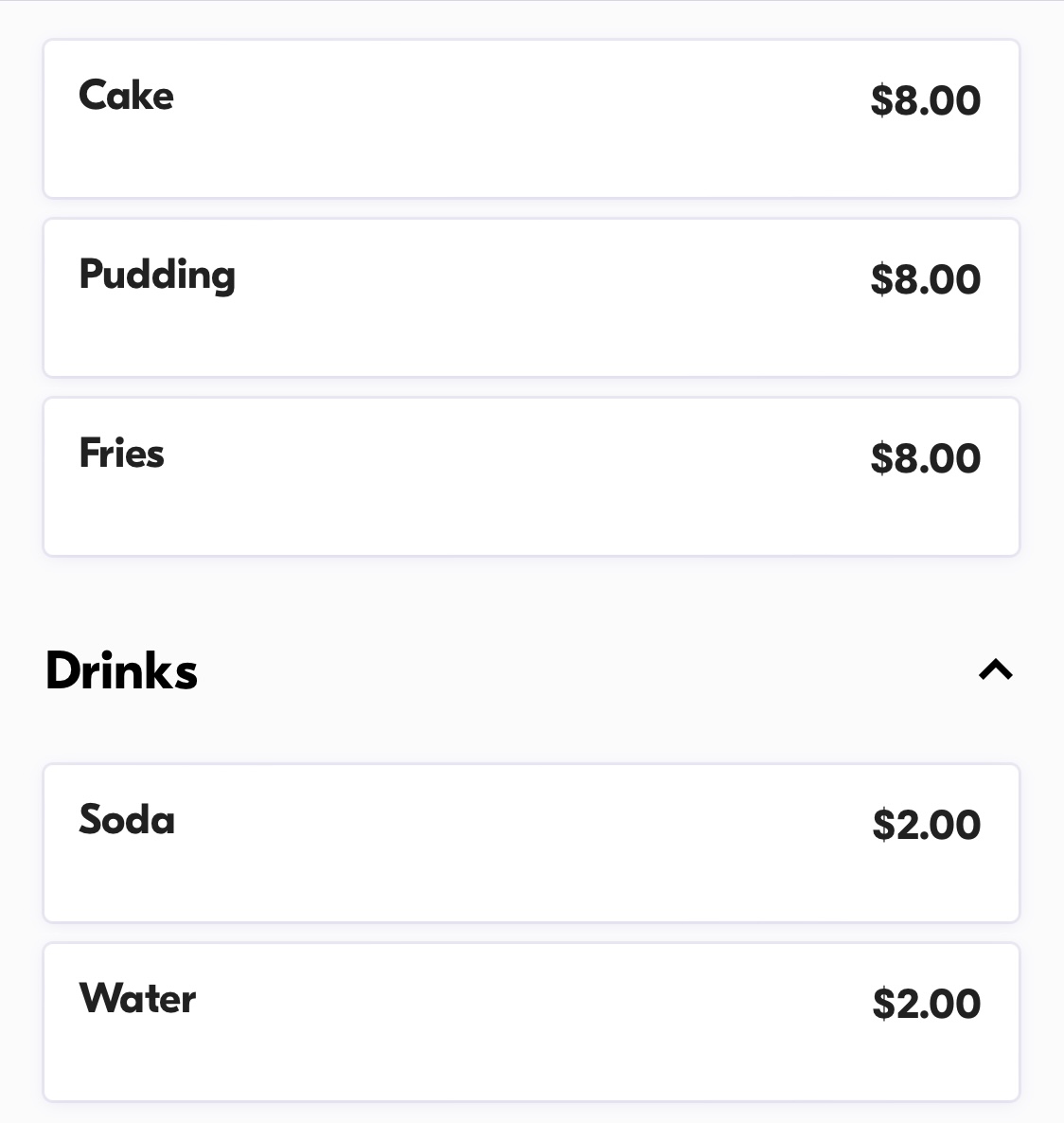Open the Pudding item card
The width and height of the screenshot is (1064, 1123).
530,298
